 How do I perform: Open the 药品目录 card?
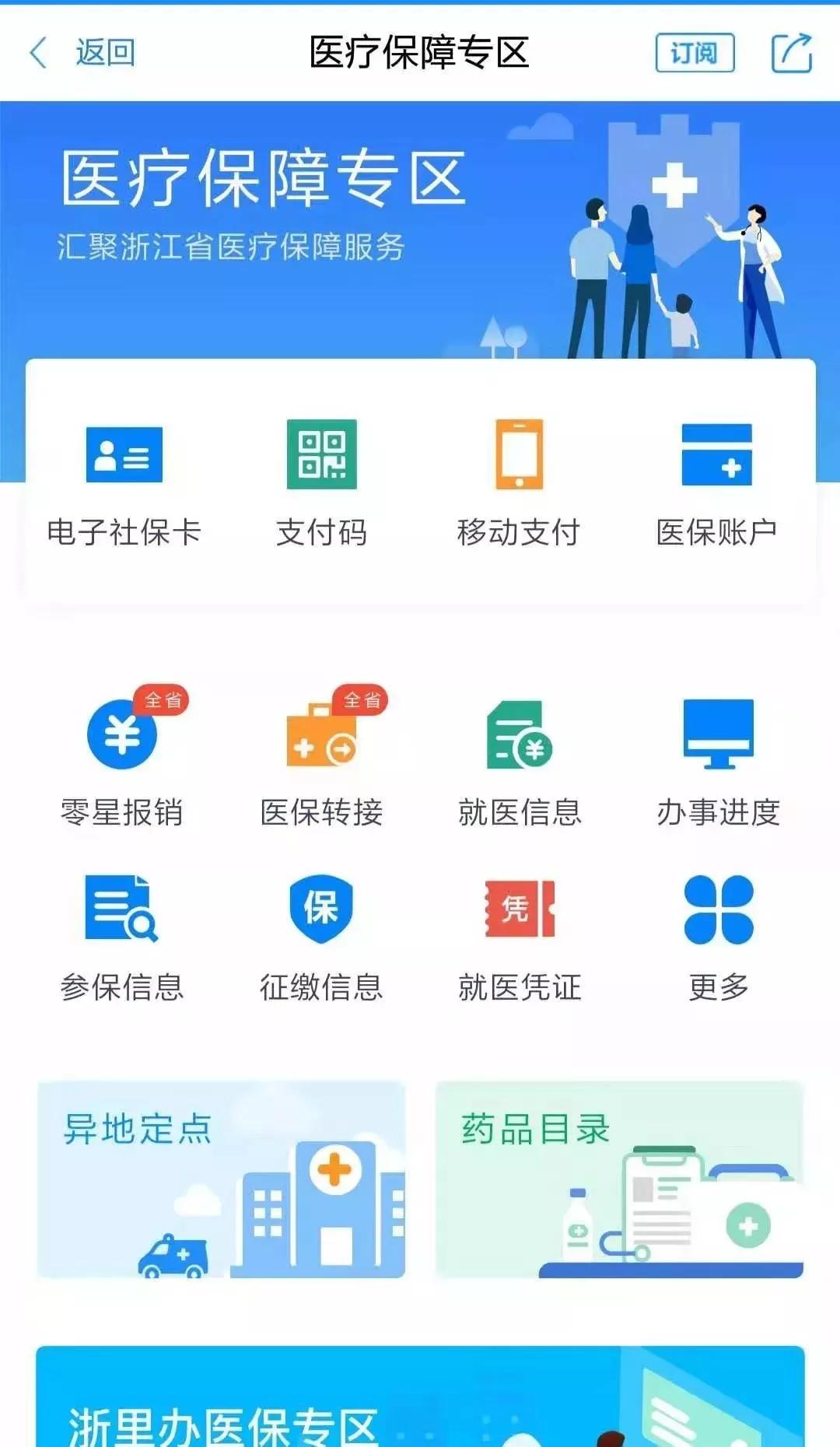[619, 1179]
